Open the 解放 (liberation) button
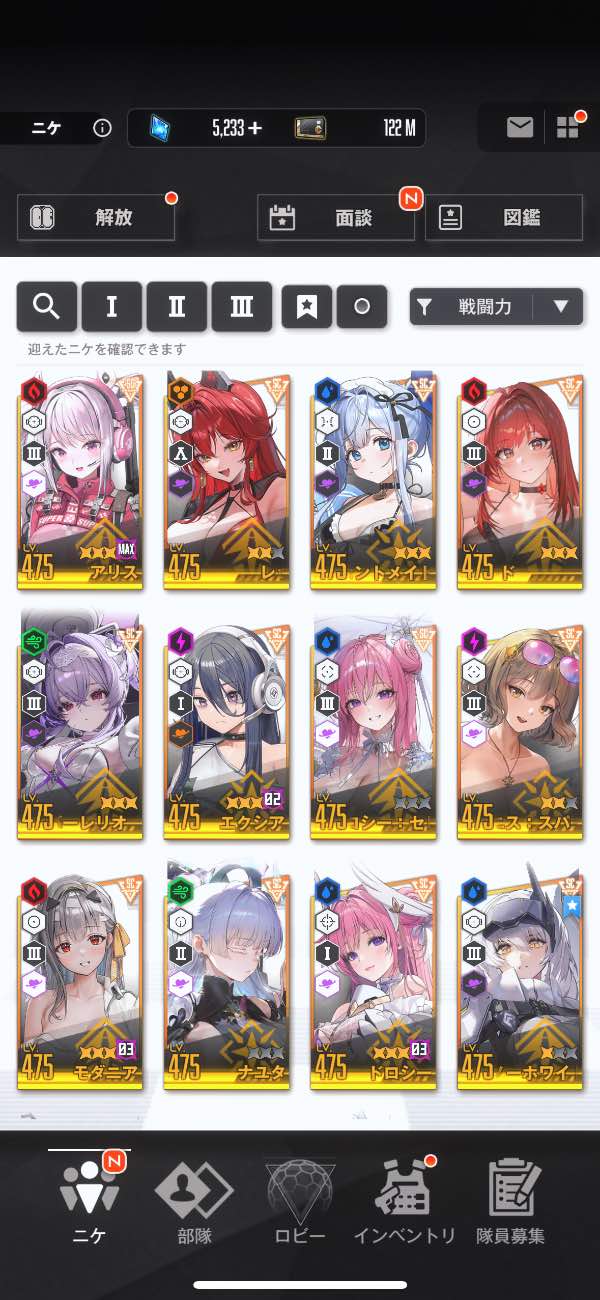The image size is (600, 1300). (x=96, y=217)
